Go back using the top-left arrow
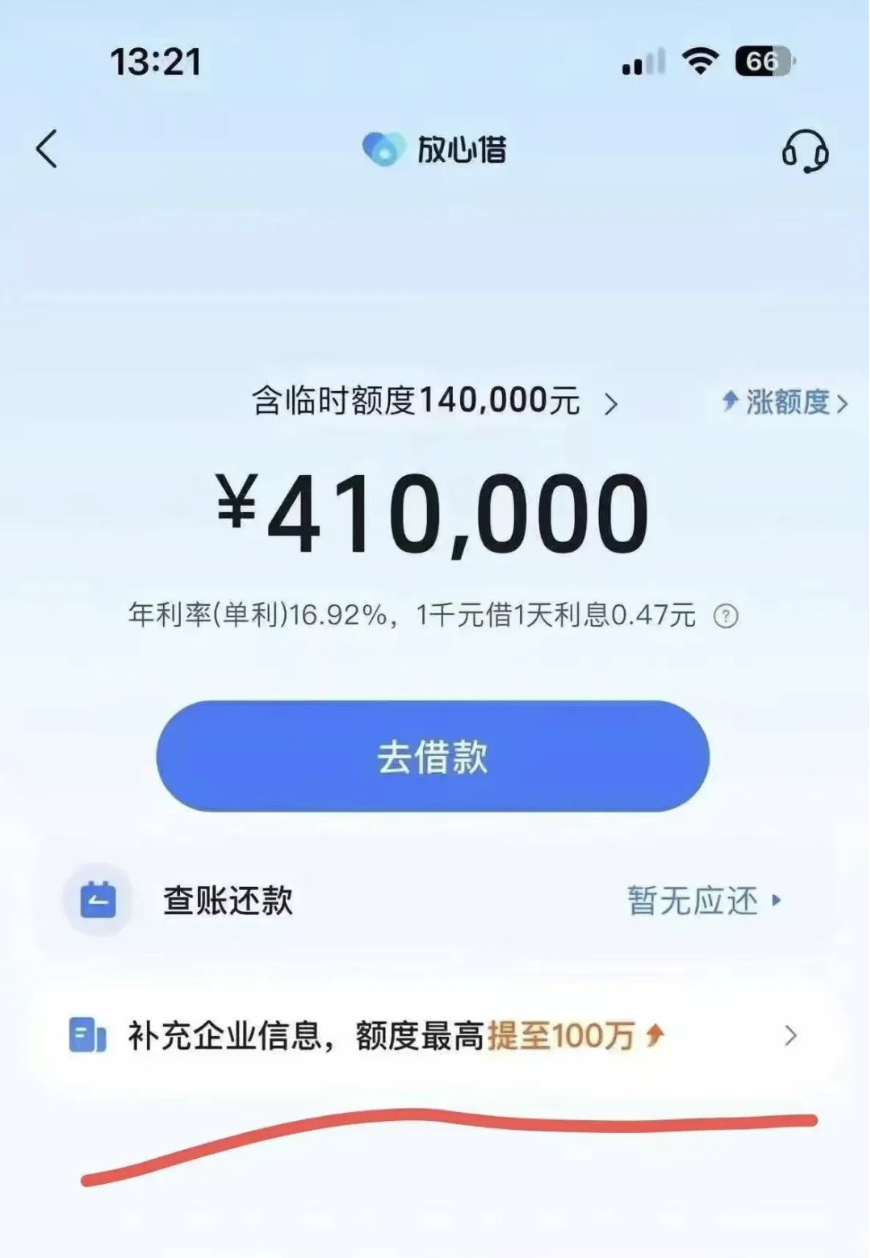The height and width of the screenshot is (1258, 870). tap(47, 150)
